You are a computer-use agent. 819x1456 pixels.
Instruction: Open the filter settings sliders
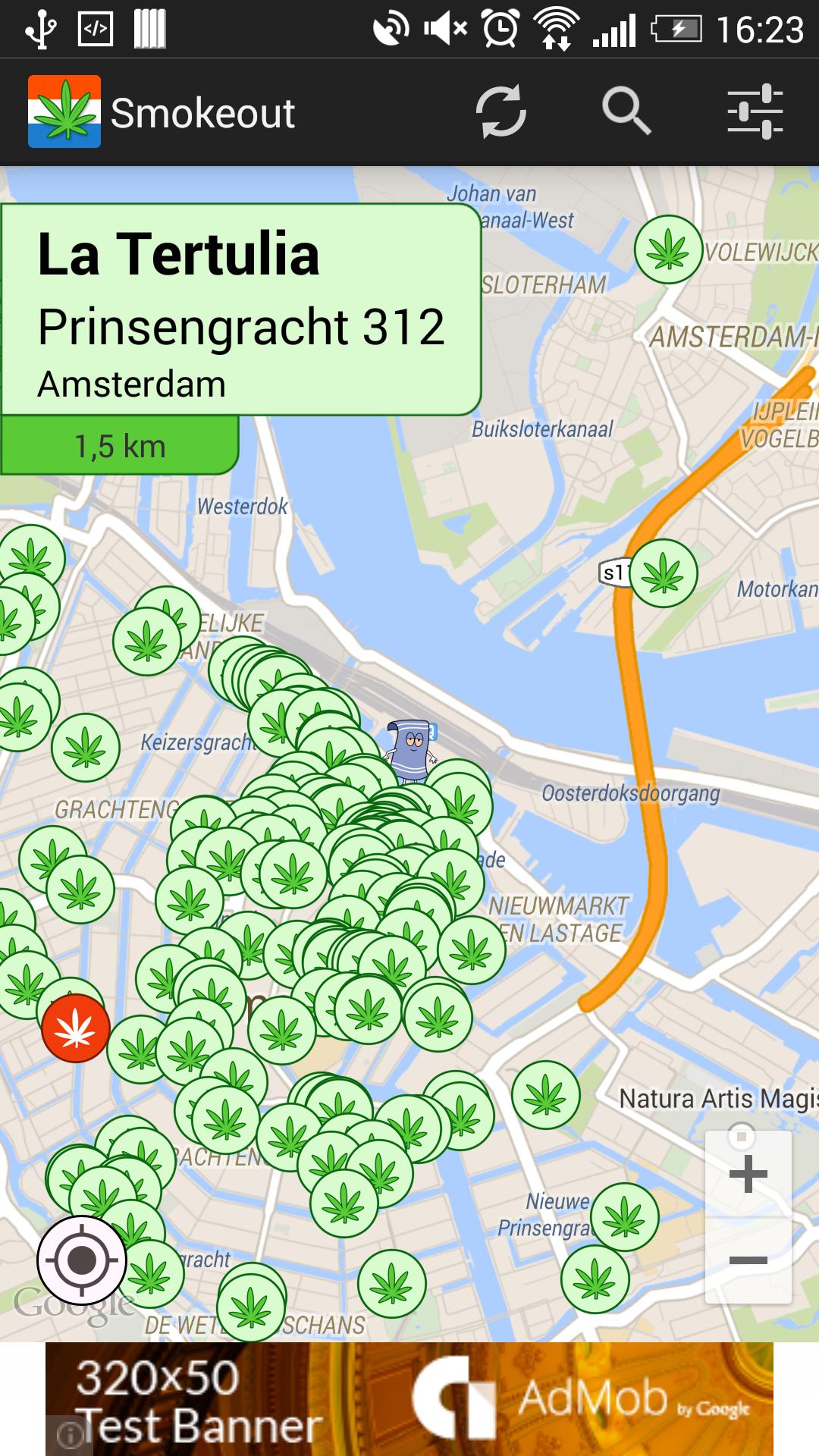(x=755, y=112)
